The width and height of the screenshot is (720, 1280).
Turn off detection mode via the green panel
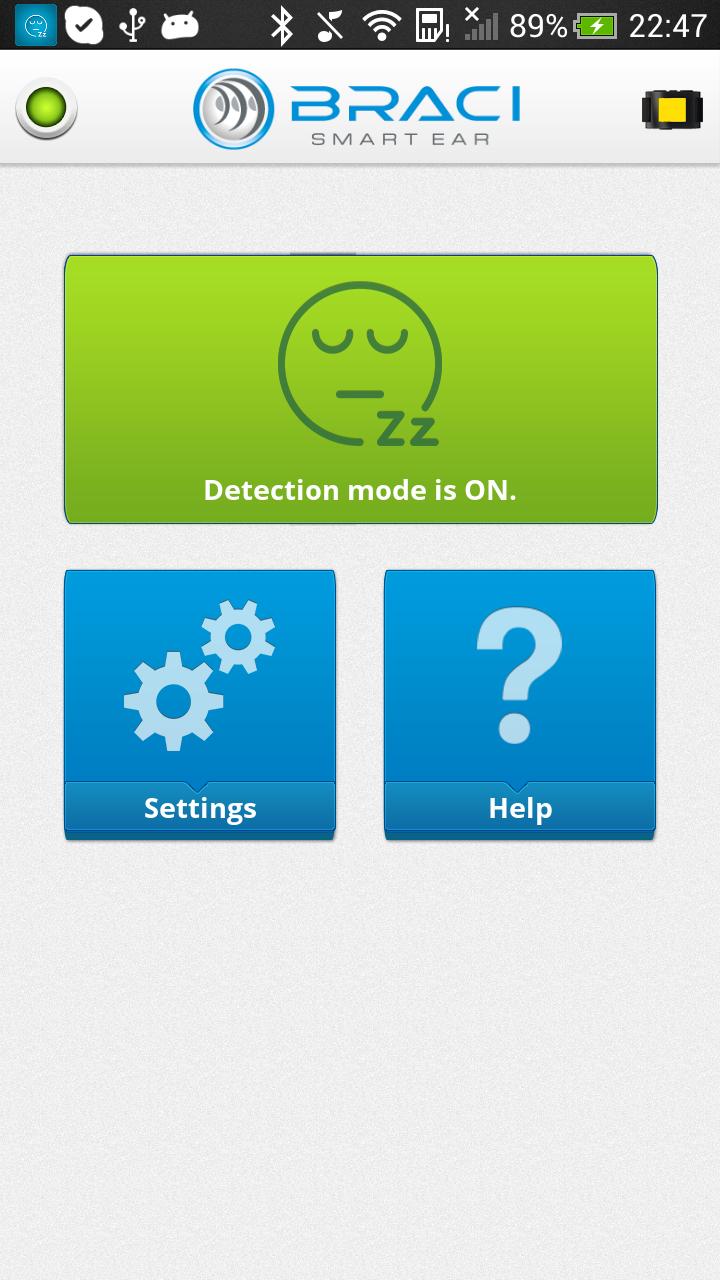[360, 389]
